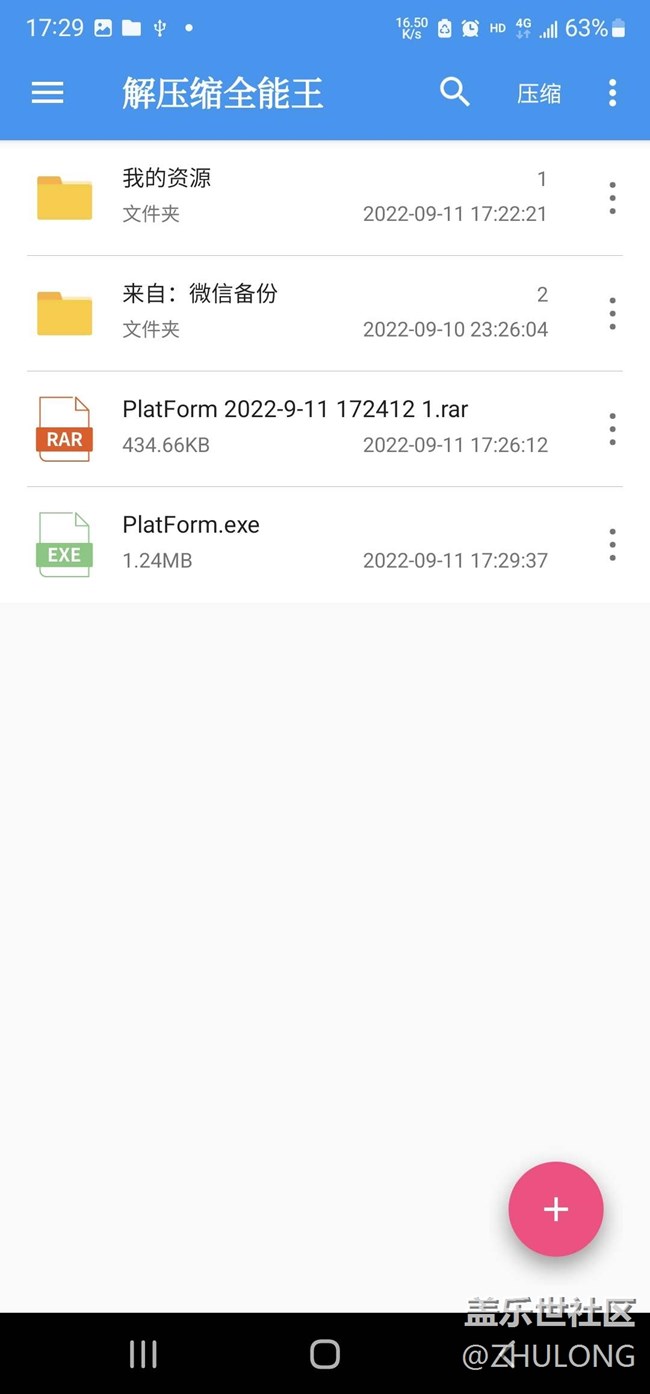Open the app bar overflow menu
Image resolution: width=650 pixels, height=1394 pixels.
point(612,93)
